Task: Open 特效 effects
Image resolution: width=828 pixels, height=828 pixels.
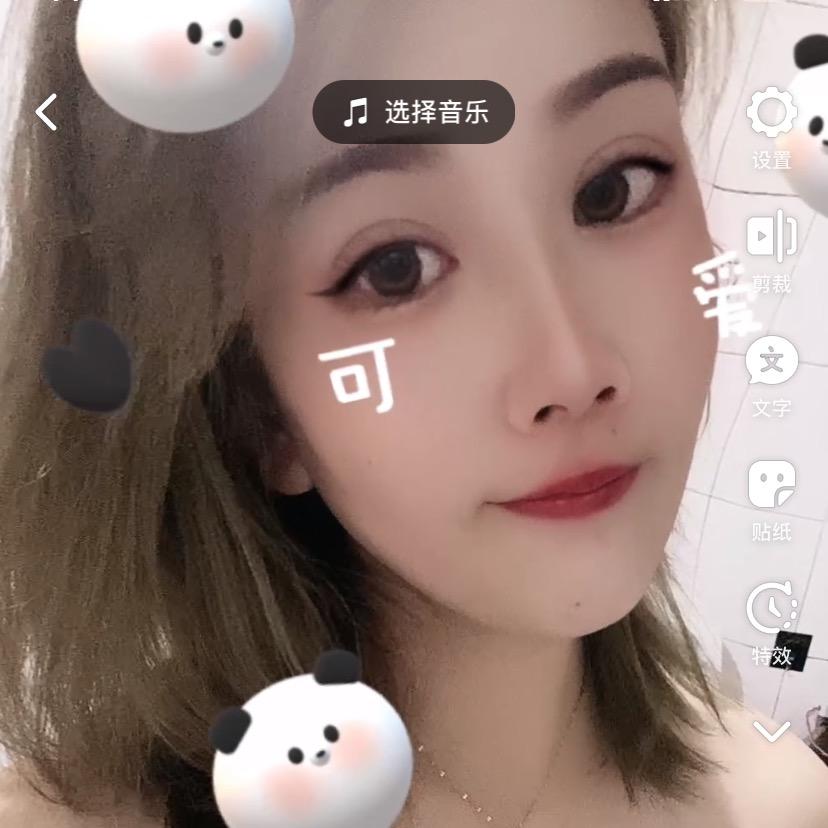Action: (771, 620)
